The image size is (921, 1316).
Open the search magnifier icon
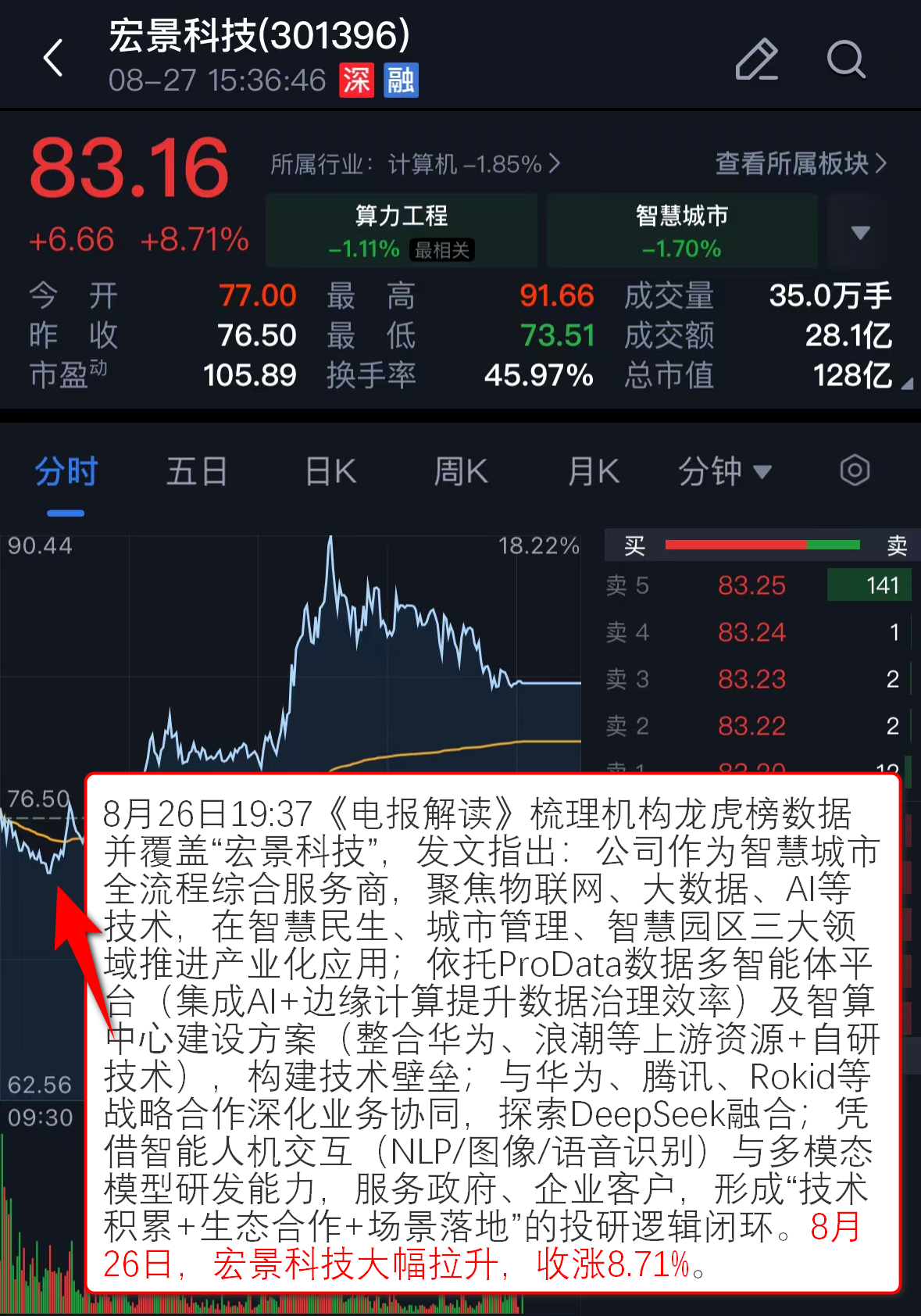846,59
